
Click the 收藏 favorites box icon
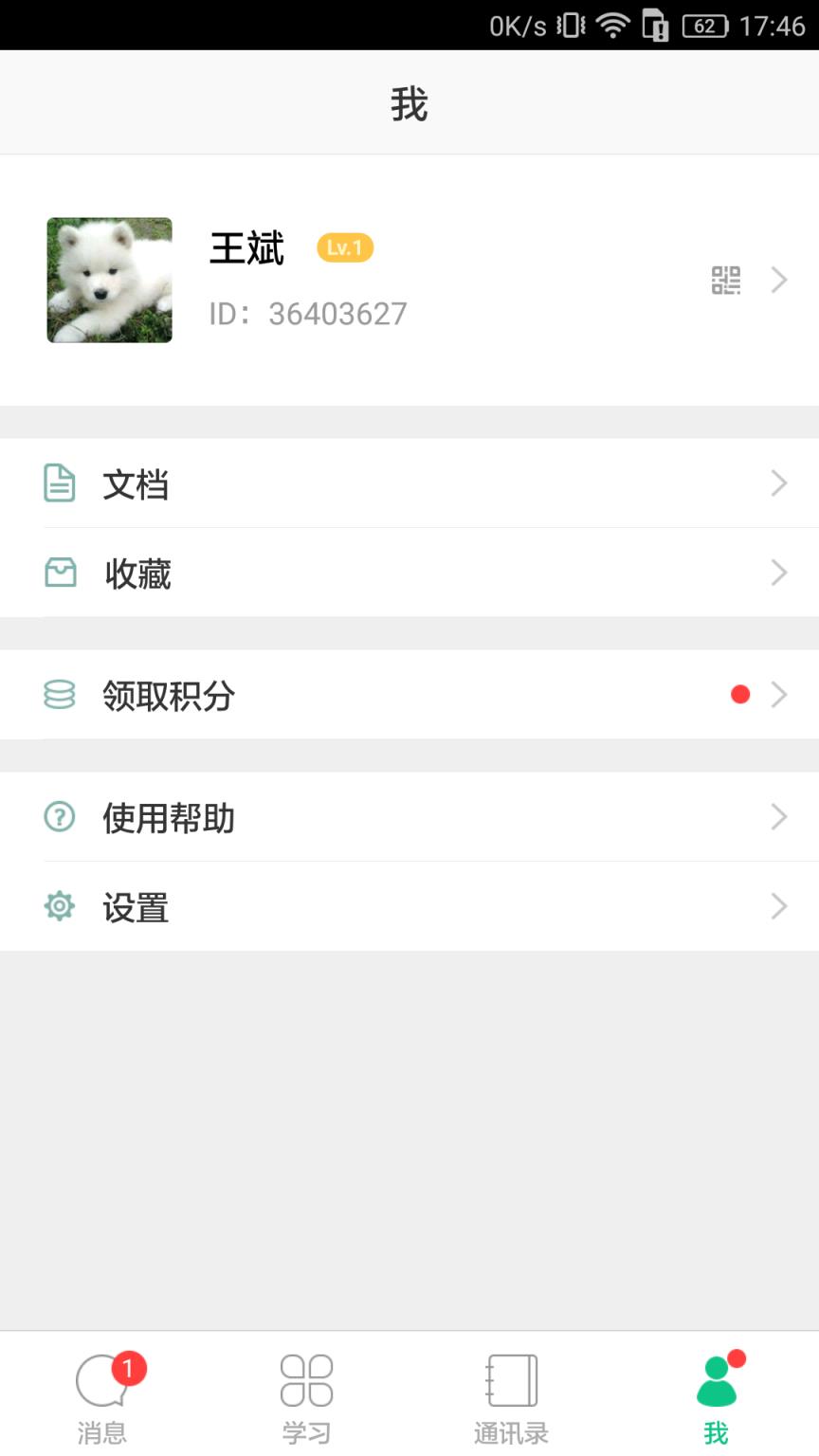(x=59, y=573)
